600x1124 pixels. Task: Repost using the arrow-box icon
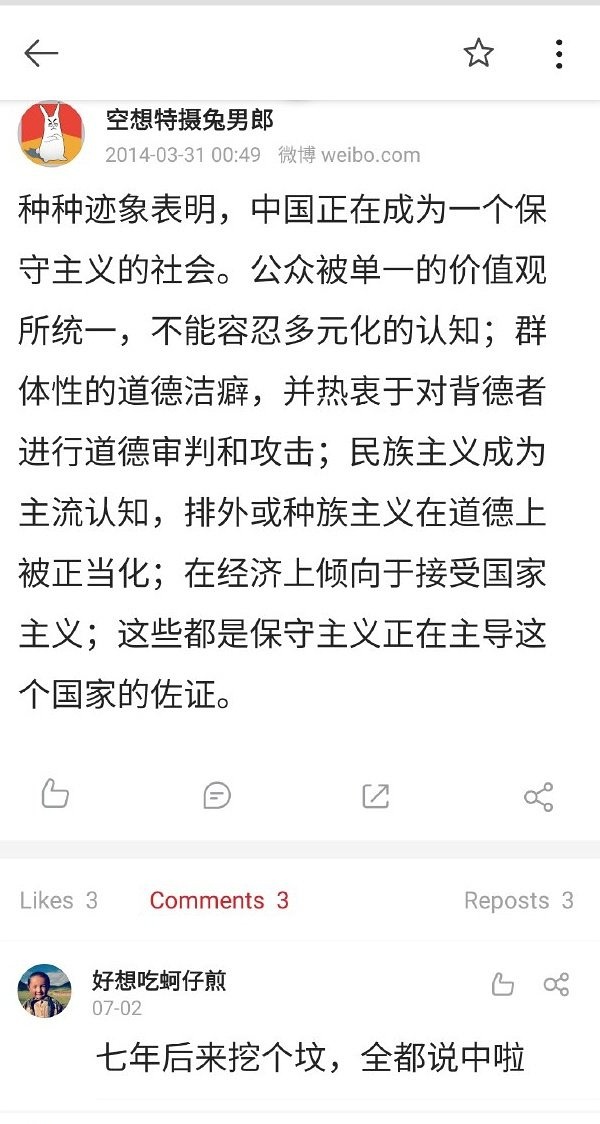point(376,795)
